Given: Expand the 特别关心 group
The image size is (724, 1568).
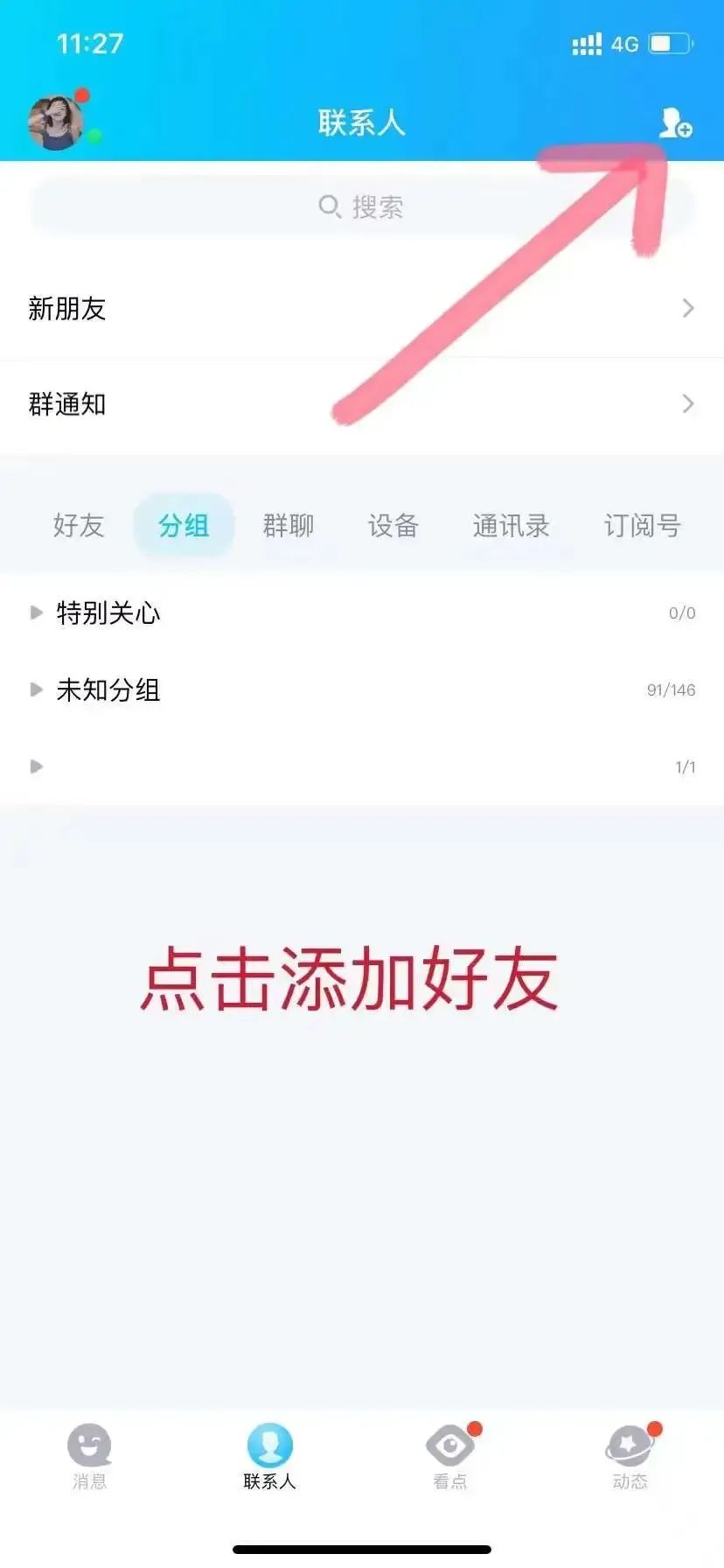Looking at the screenshot, I should click(x=108, y=612).
